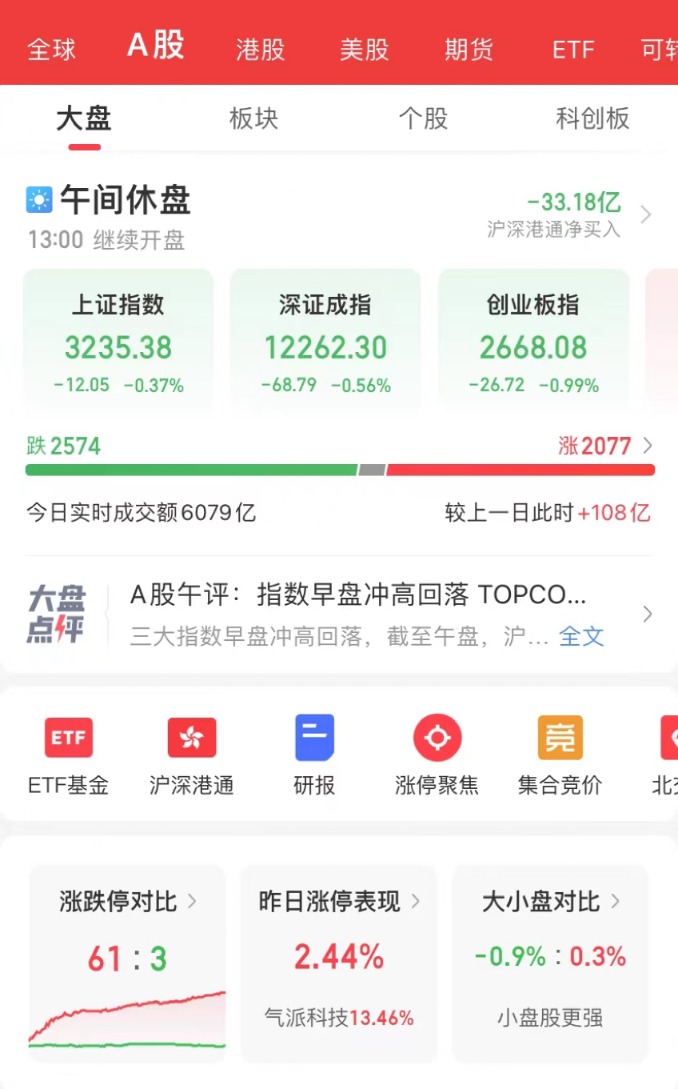Go to the 期货 tab
Viewport: 678px width, 1089px height.
coord(469,50)
